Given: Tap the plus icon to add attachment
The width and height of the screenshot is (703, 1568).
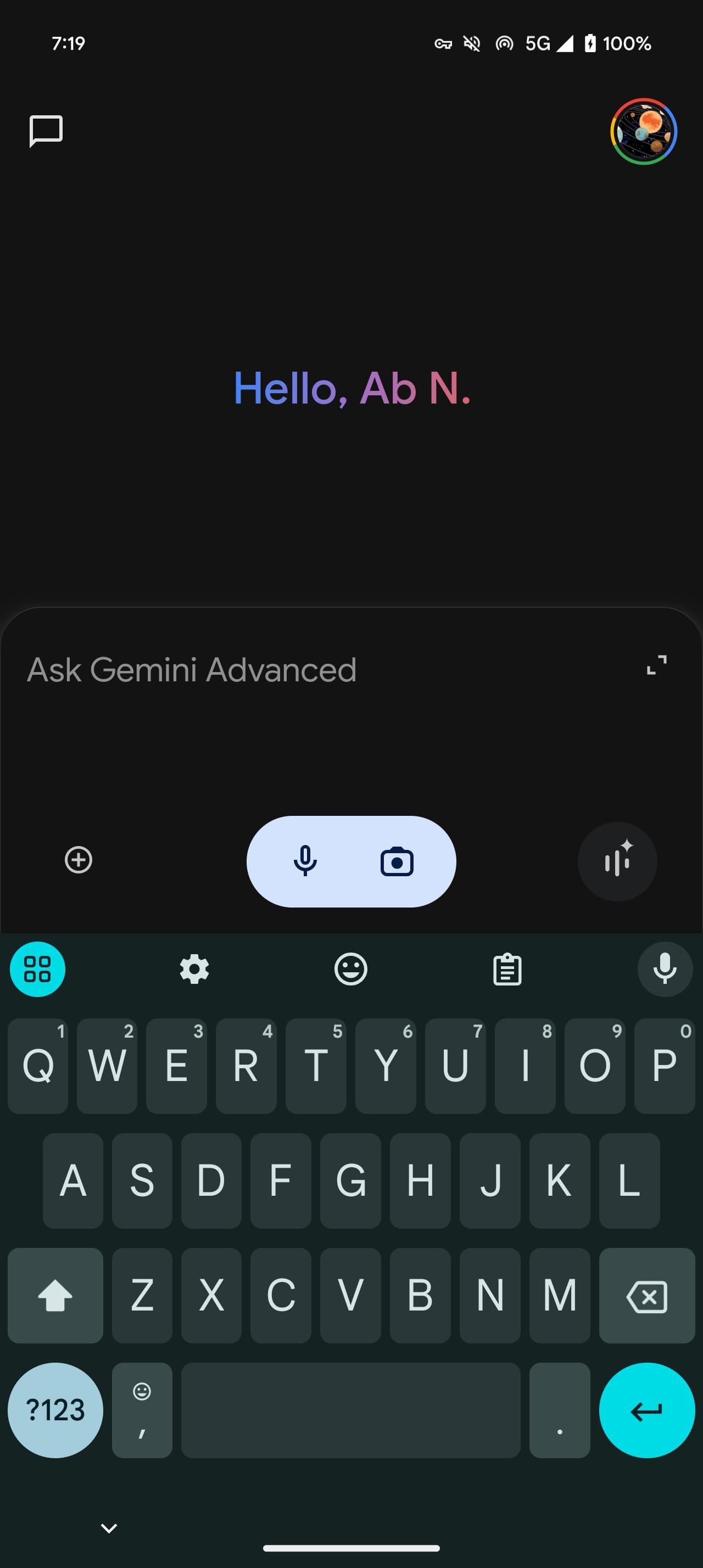Looking at the screenshot, I should point(79,859).
